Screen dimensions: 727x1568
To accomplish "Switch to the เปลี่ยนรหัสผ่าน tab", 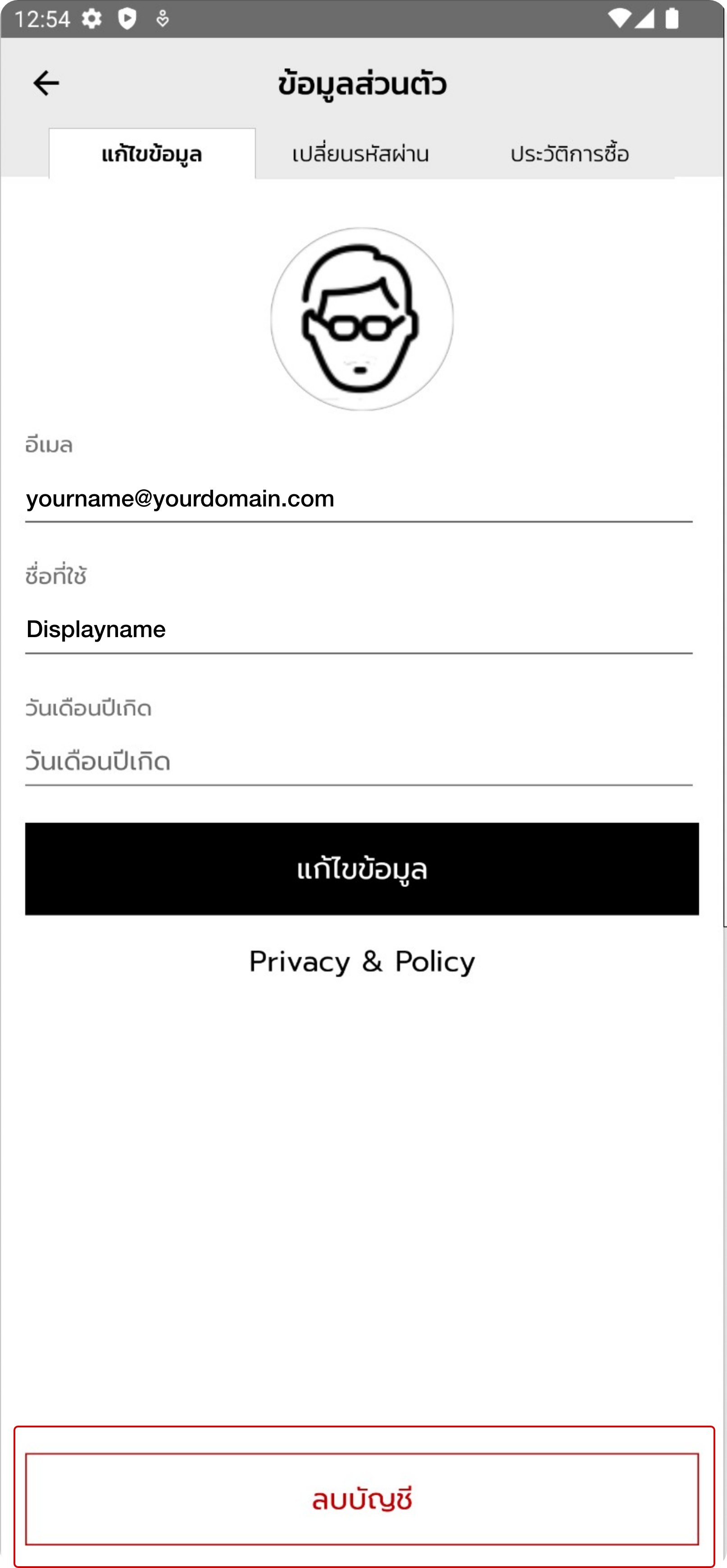I will 361,154.
